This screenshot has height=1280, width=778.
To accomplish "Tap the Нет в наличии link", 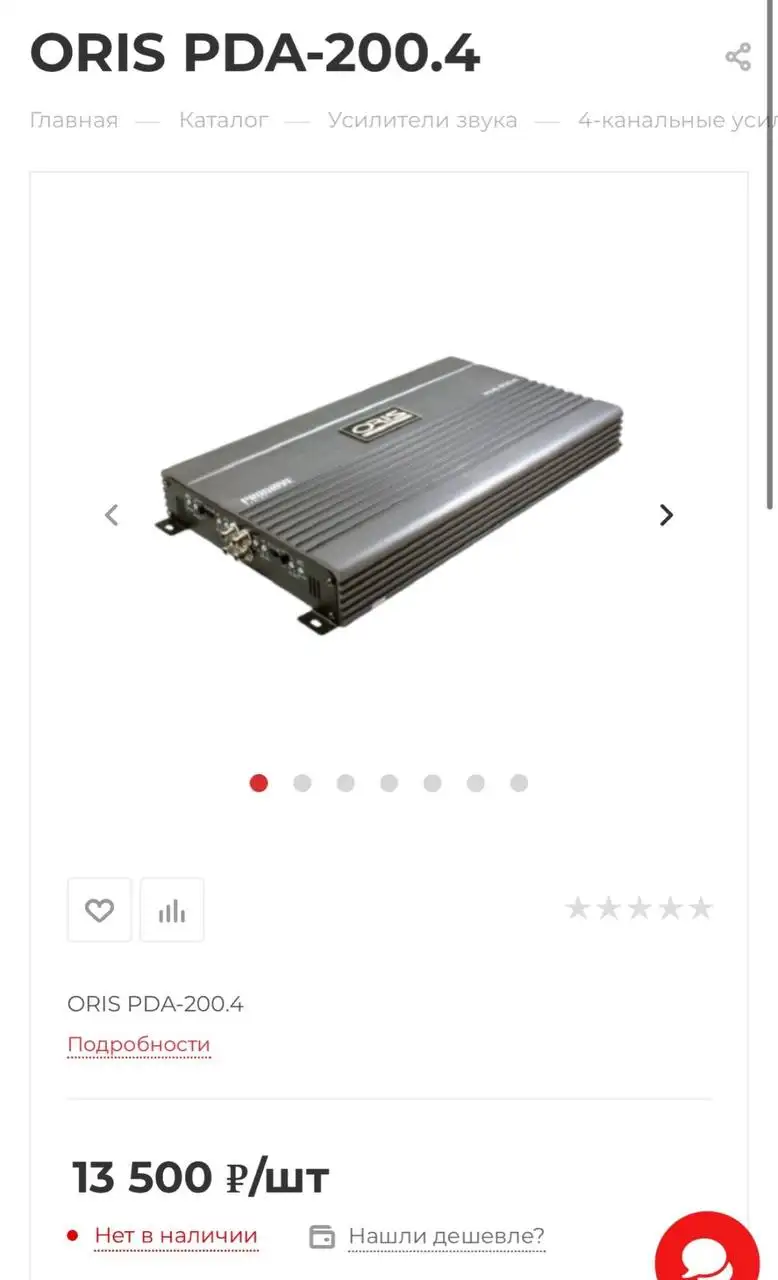I will click(x=176, y=1236).
